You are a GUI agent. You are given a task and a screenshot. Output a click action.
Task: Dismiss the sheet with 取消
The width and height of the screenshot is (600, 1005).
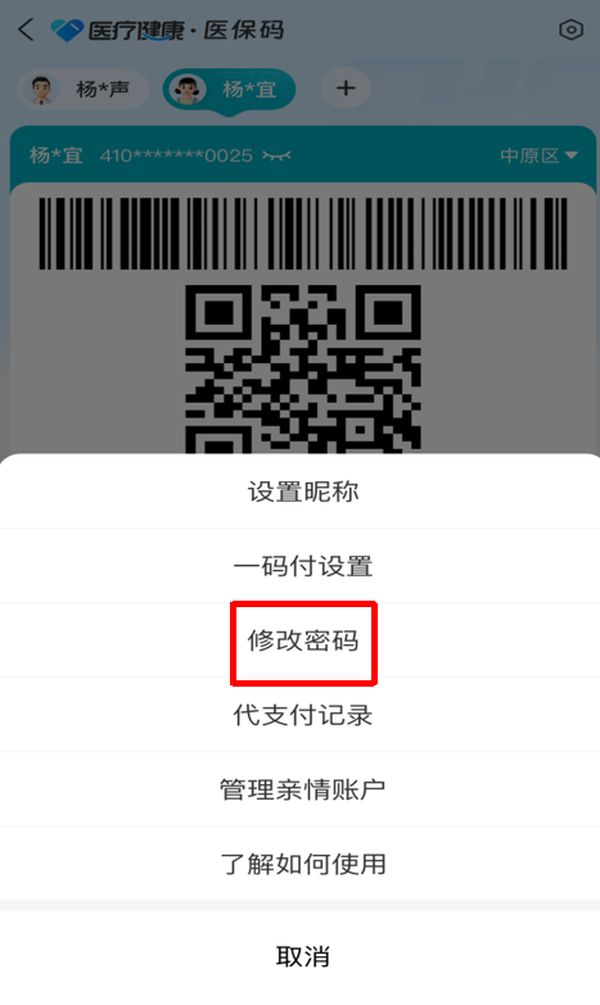[x=303, y=955]
